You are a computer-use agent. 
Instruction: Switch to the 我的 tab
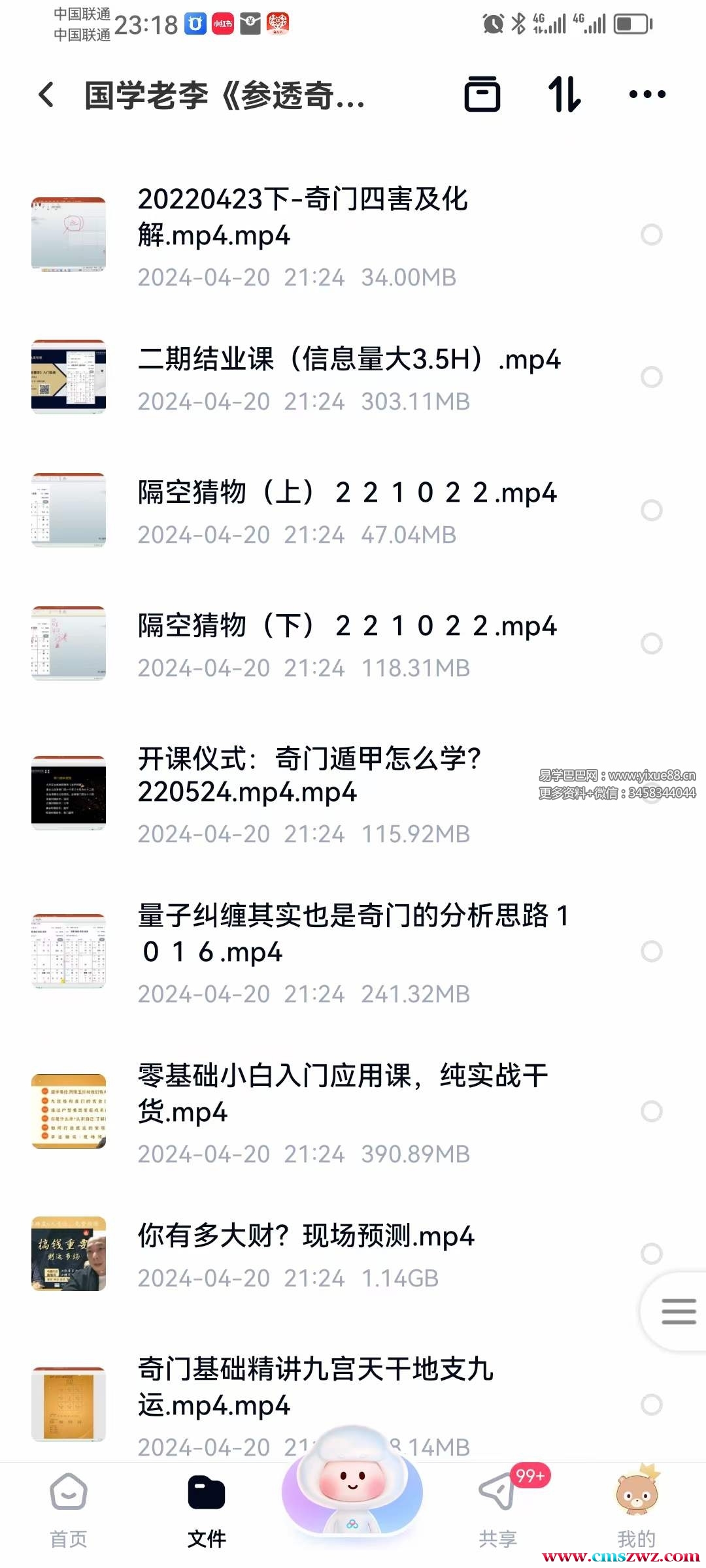[636, 1510]
